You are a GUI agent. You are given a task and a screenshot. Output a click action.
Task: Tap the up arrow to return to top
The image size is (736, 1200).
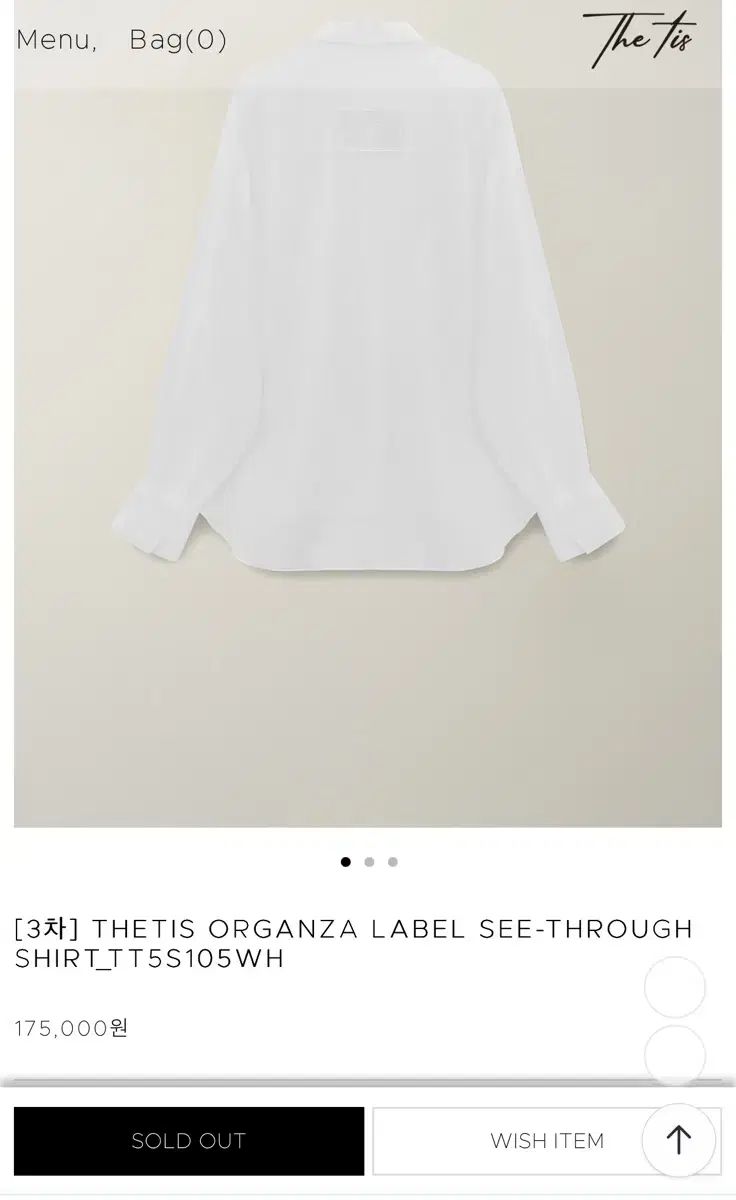click(679, 1140)
